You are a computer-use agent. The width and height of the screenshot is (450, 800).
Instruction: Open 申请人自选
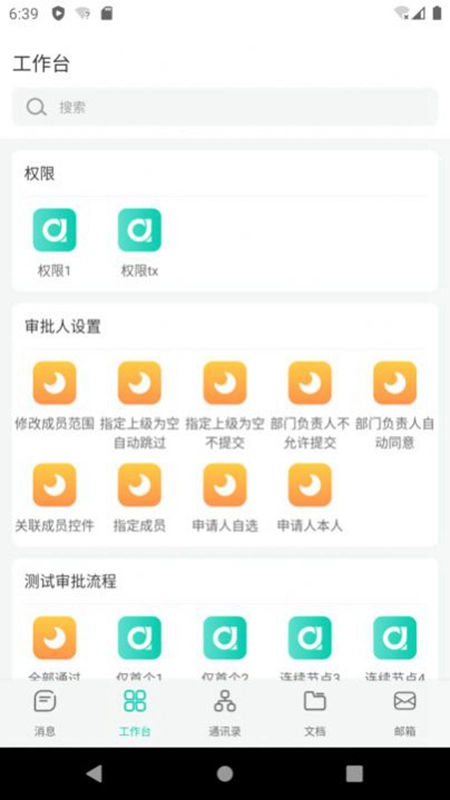pos(225,498)
